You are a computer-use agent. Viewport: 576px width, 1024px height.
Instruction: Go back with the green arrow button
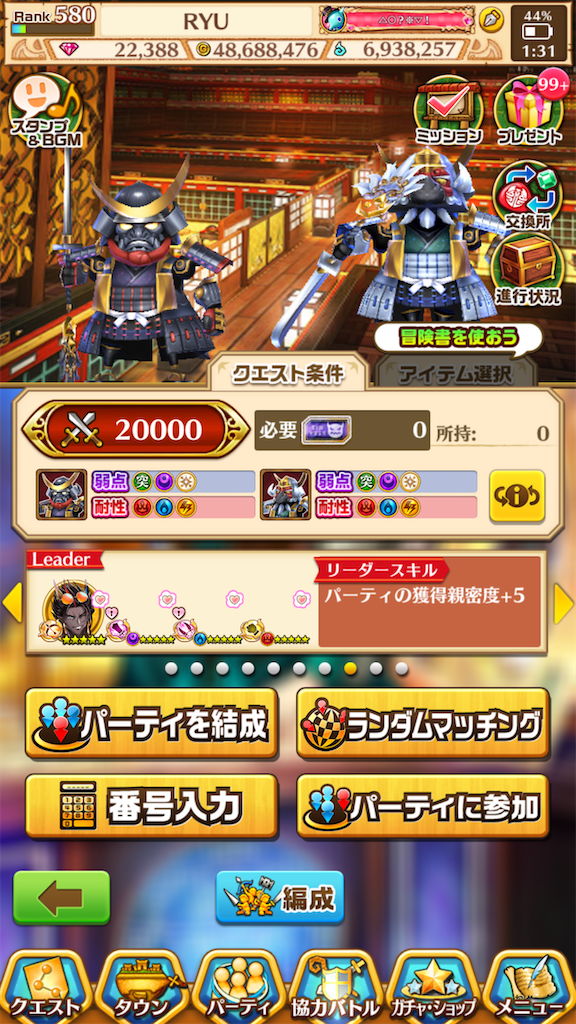click(61, 897)
